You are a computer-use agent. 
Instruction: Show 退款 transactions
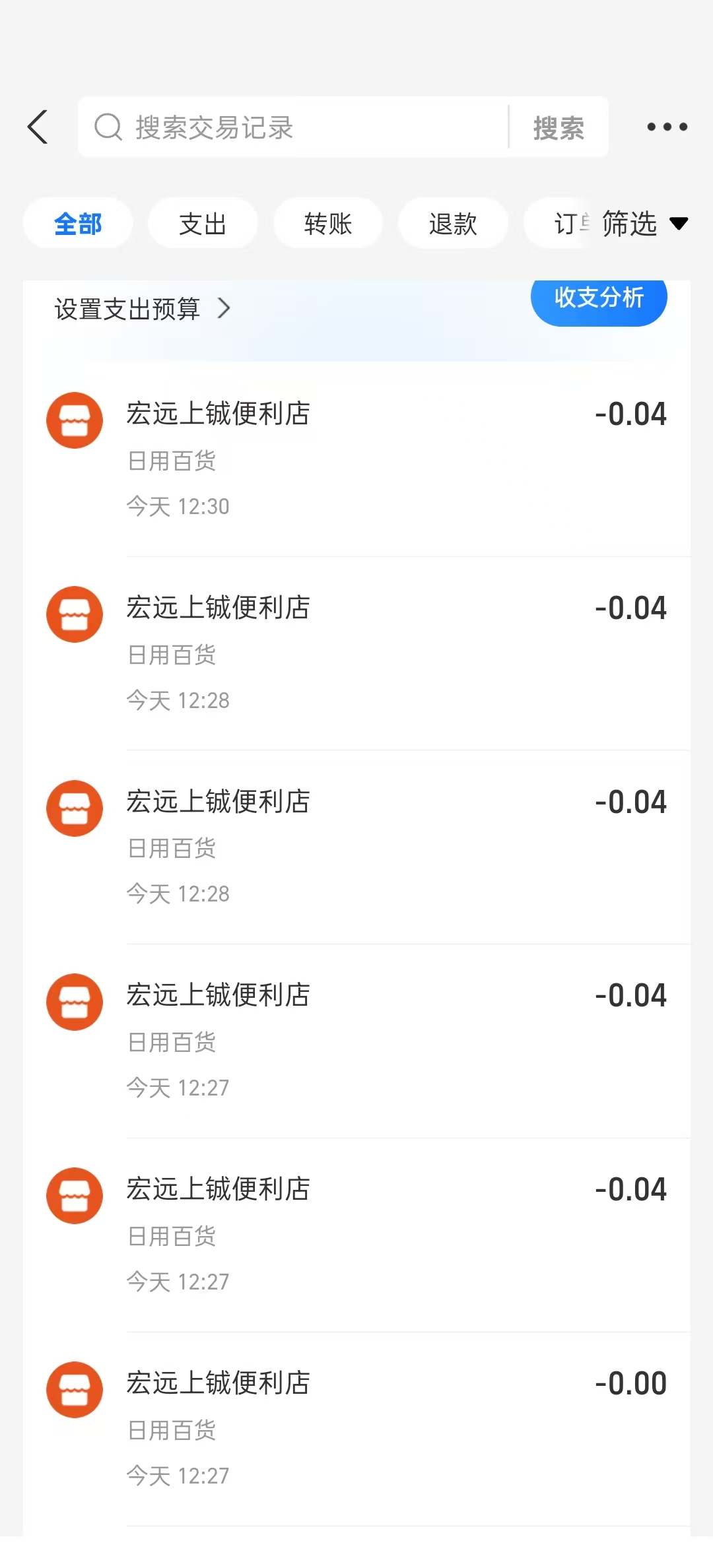pyautogui.click(x=453, y=224)
